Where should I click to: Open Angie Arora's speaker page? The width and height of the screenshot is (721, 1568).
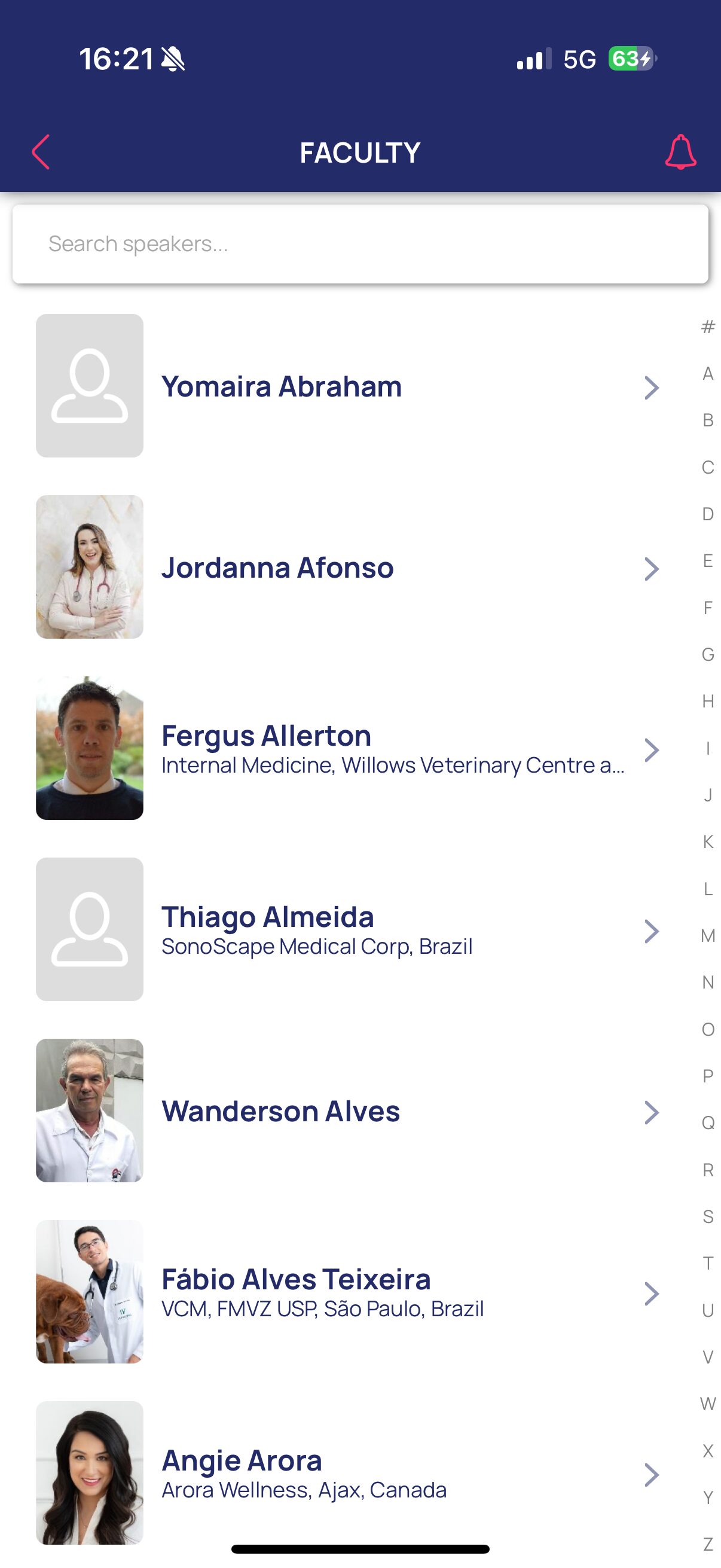(x=347, y=1473)
